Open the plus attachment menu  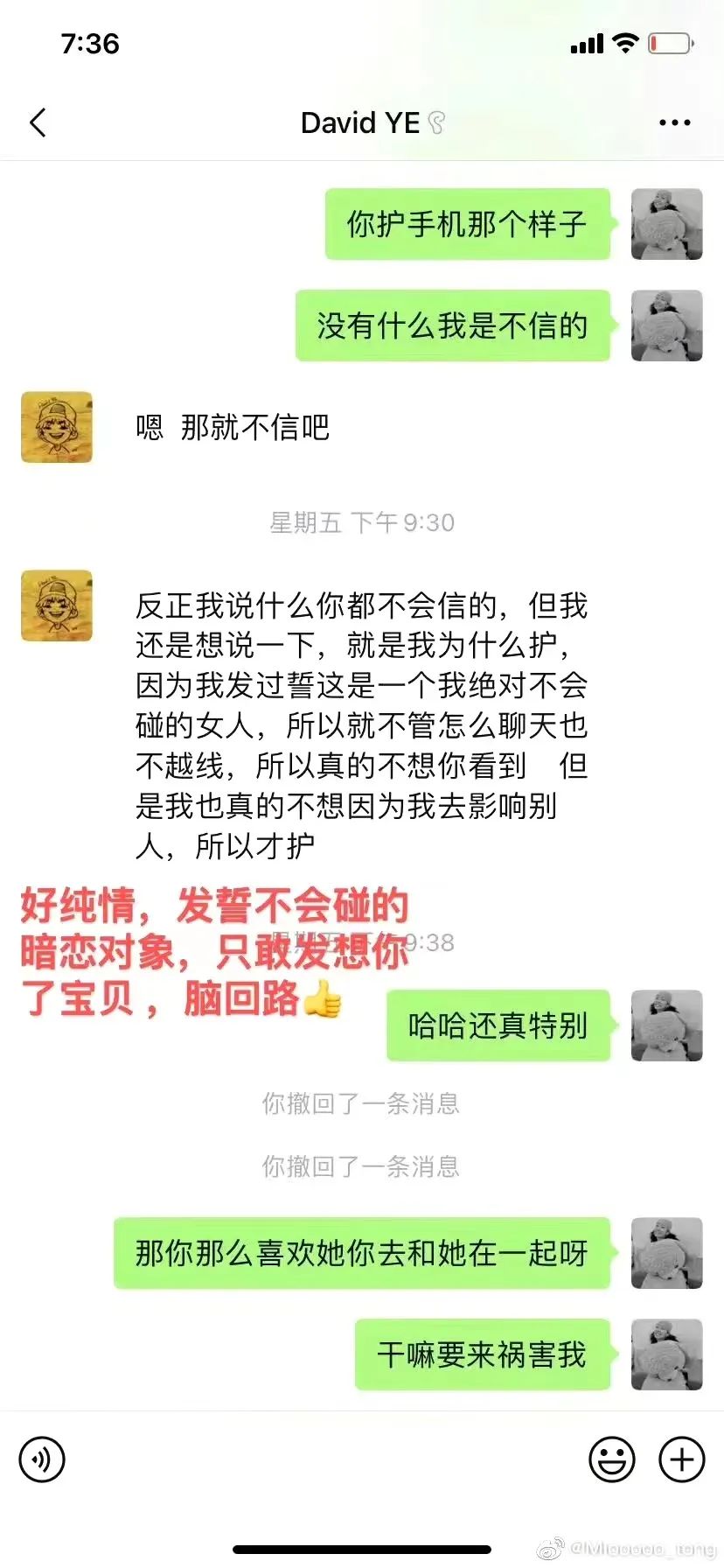681,1459
